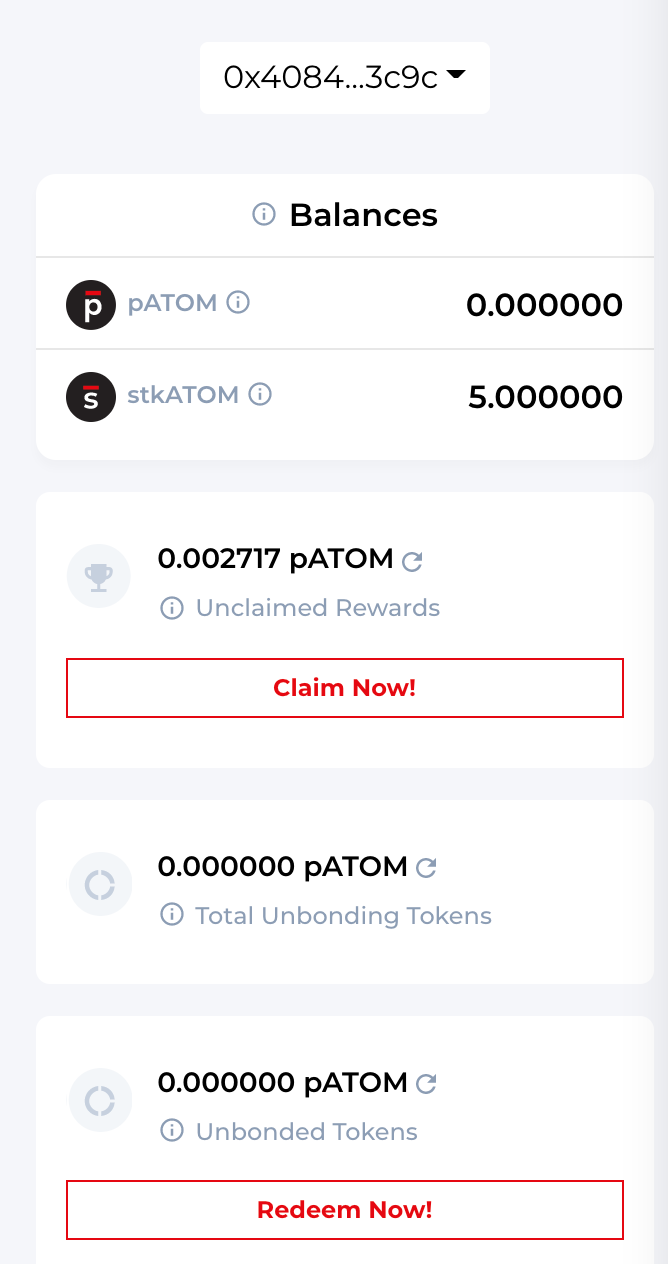This screenshot has width=668, height=1264.
Task: Refresh the Unclaimed Rewards amount
Action: 412,561
